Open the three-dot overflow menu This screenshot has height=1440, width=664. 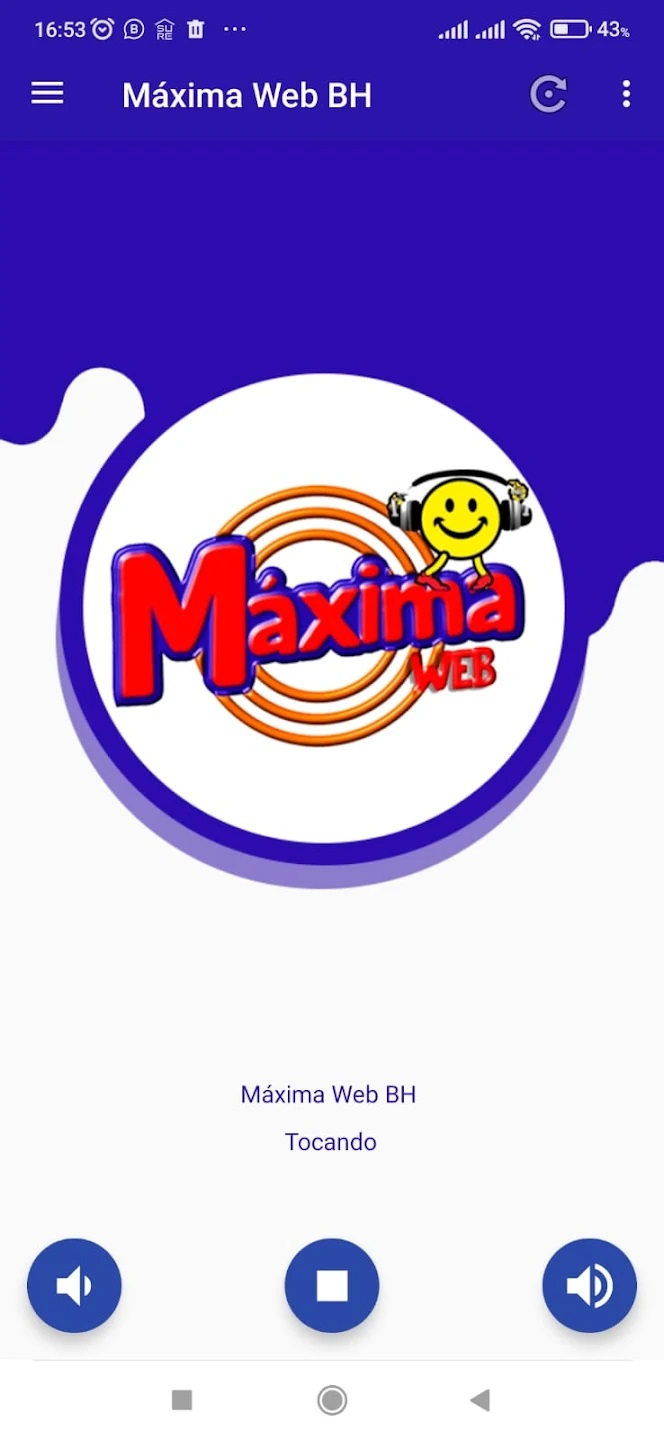point(626,95)
